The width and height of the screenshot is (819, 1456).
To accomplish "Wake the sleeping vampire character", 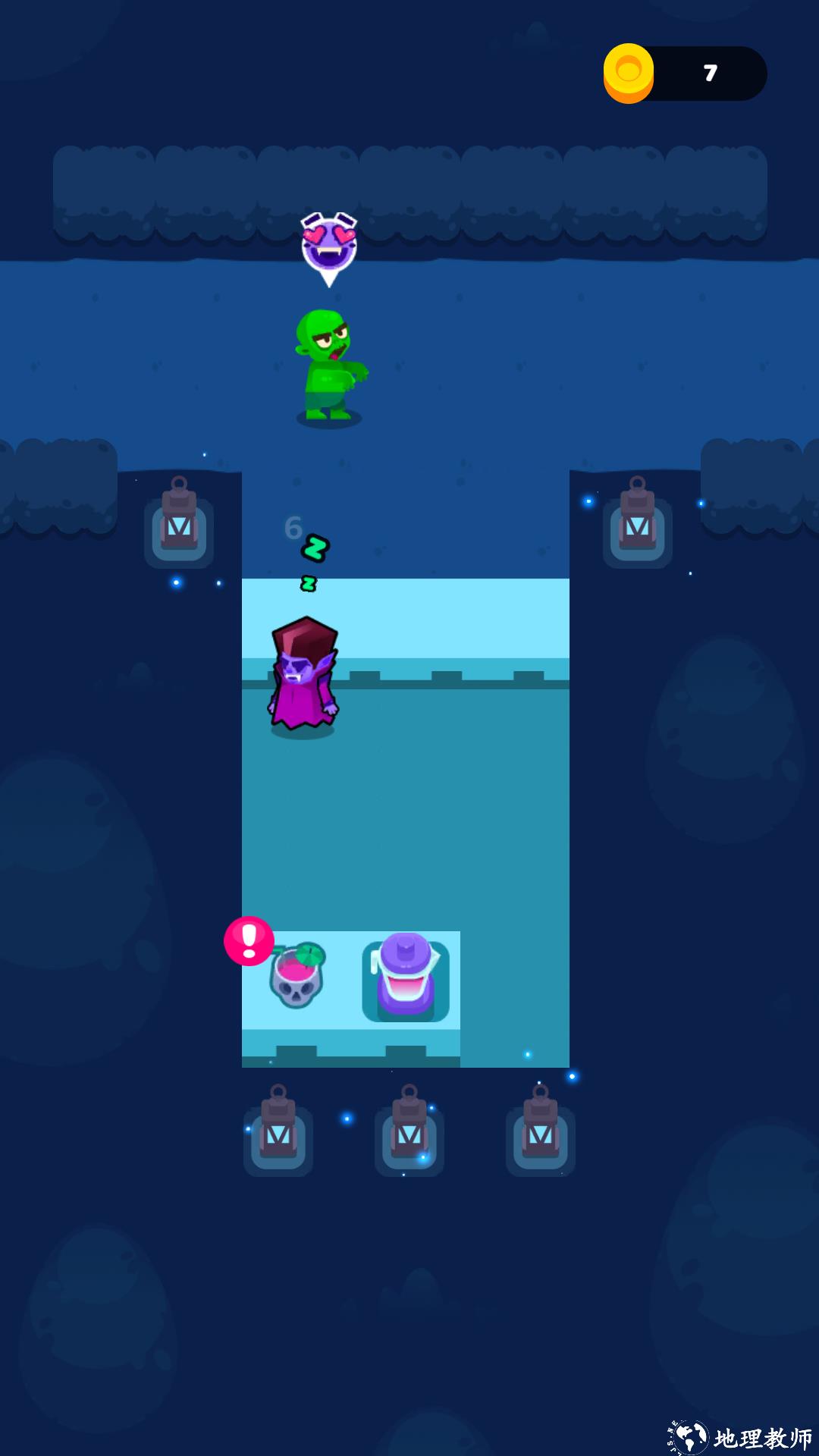I will pos(303,677).
